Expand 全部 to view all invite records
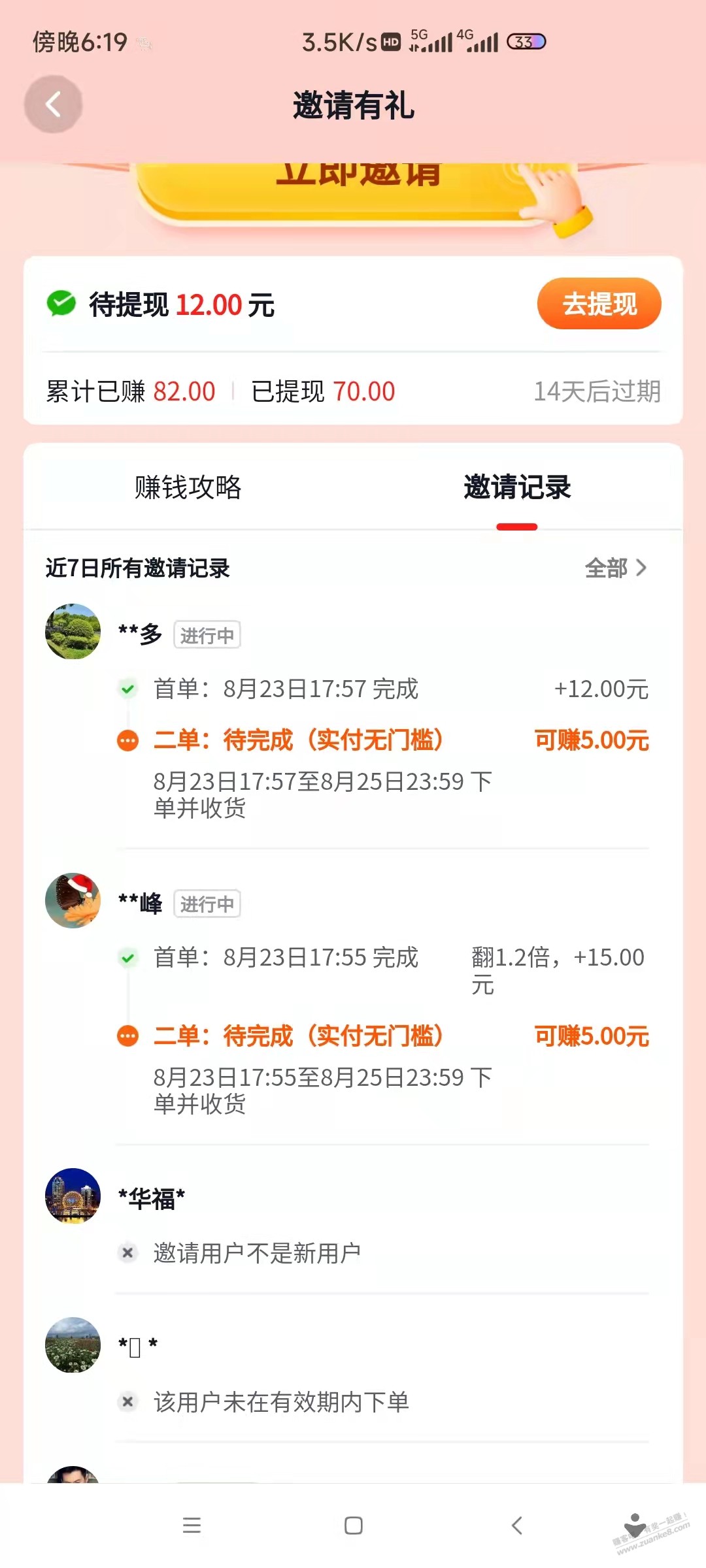706x1568 pixels. [616, 568]
